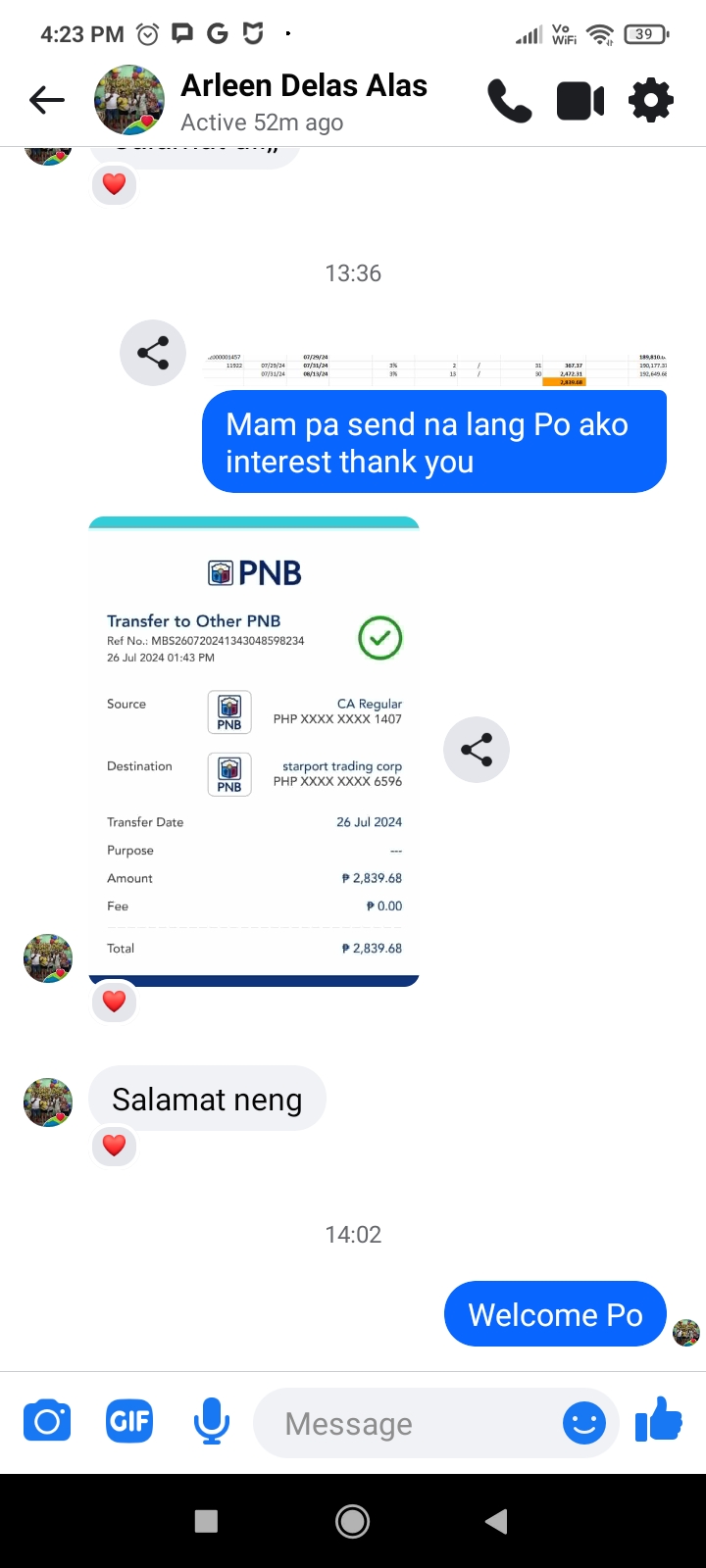706x1568 pixels.
Task: Start a voice call with Arleen
Action: coord(509,101)
